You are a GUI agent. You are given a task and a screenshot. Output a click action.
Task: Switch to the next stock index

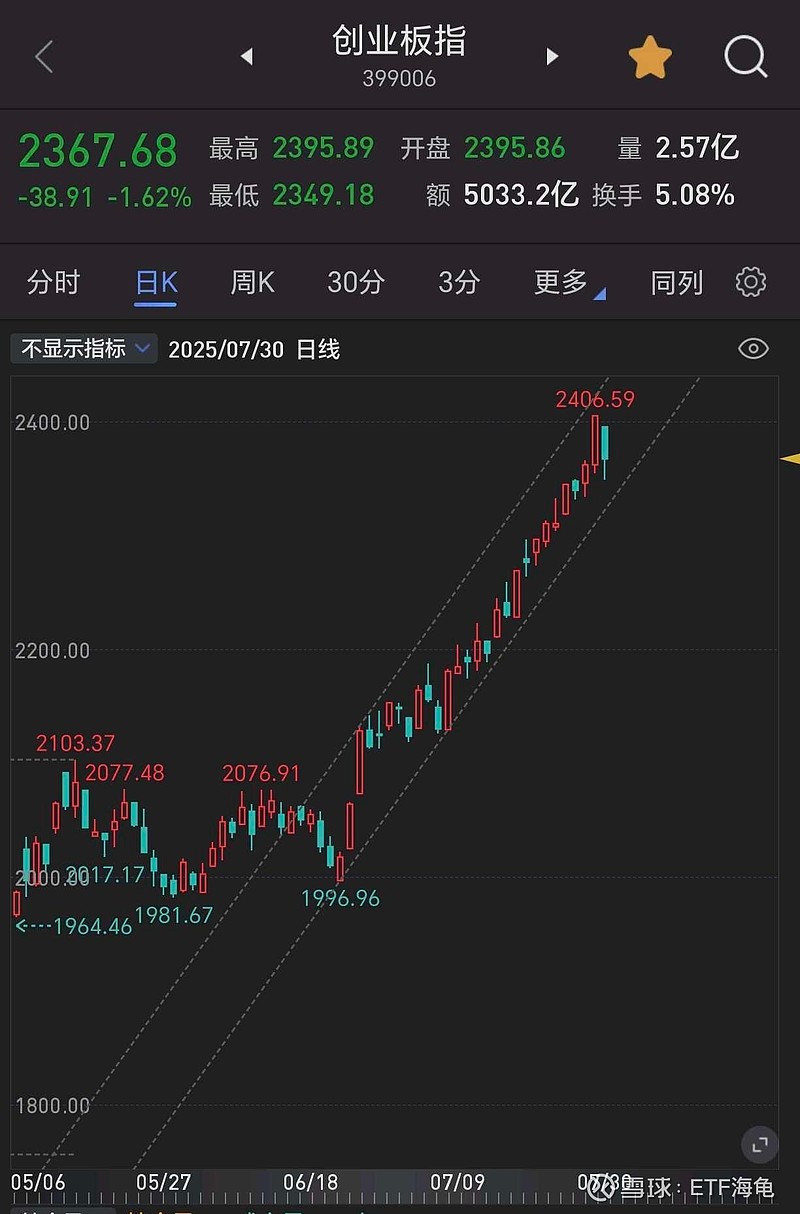point(552,57)
